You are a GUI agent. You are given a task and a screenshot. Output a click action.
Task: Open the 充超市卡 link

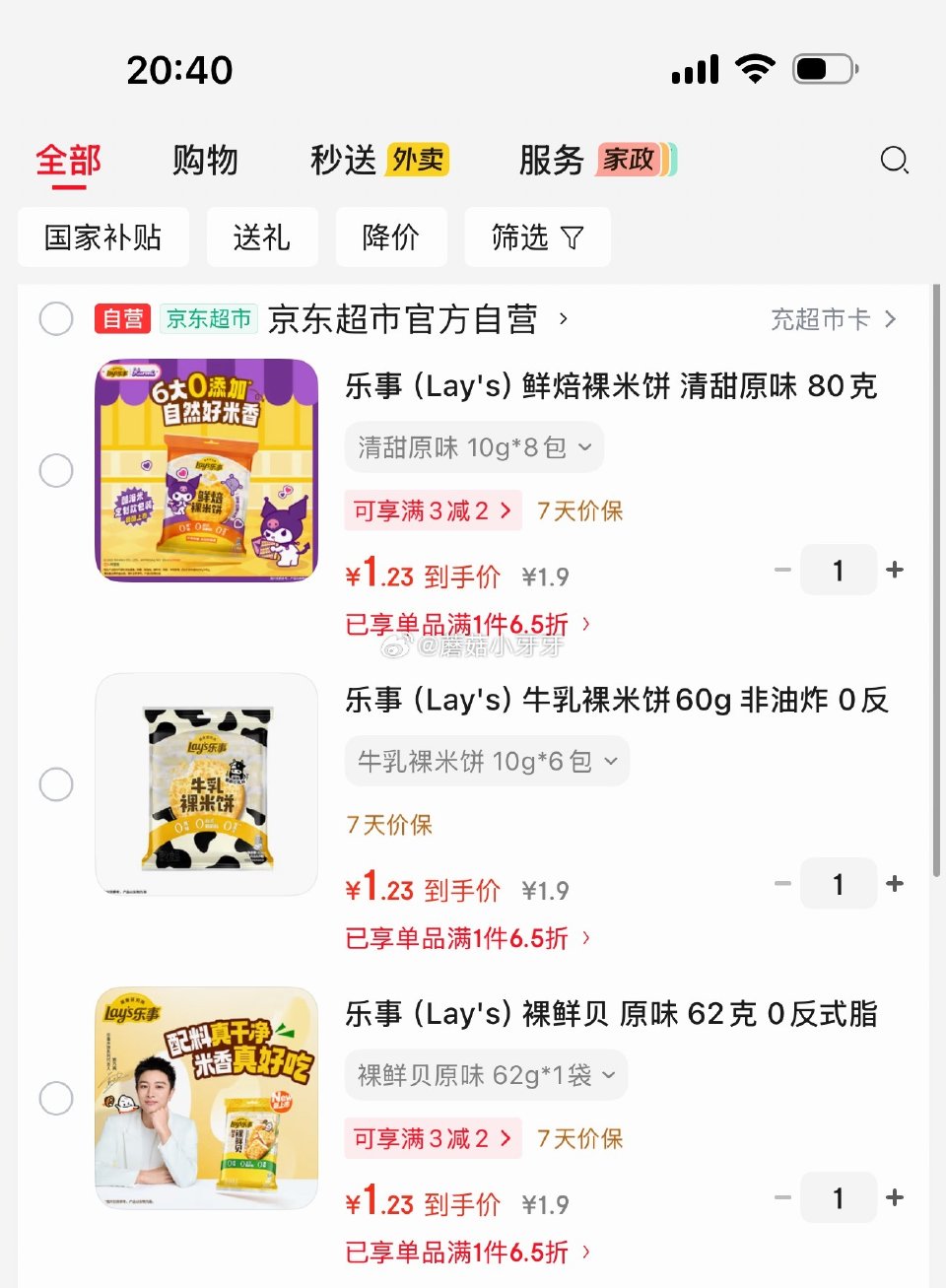click(821, 319)
